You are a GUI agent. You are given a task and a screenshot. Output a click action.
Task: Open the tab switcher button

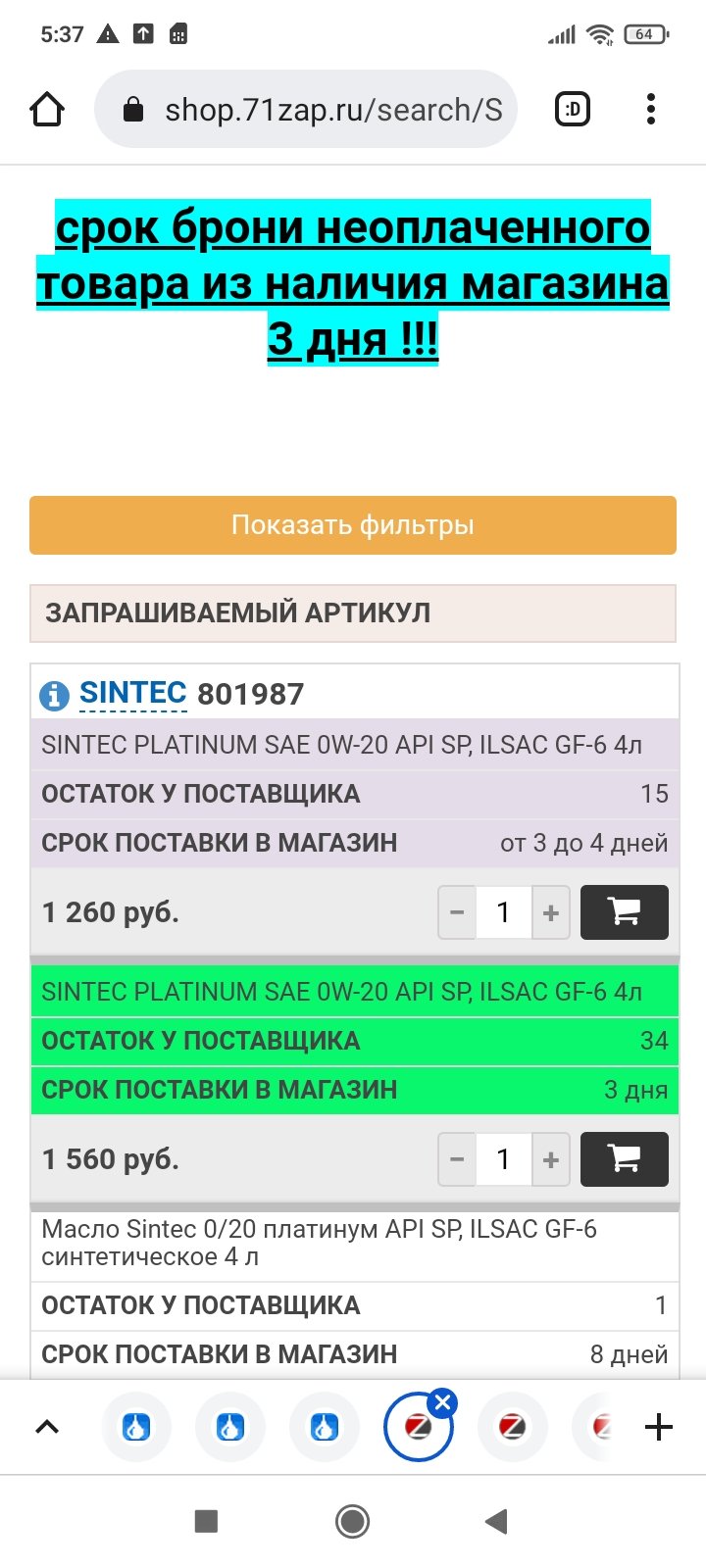[573, 110]
